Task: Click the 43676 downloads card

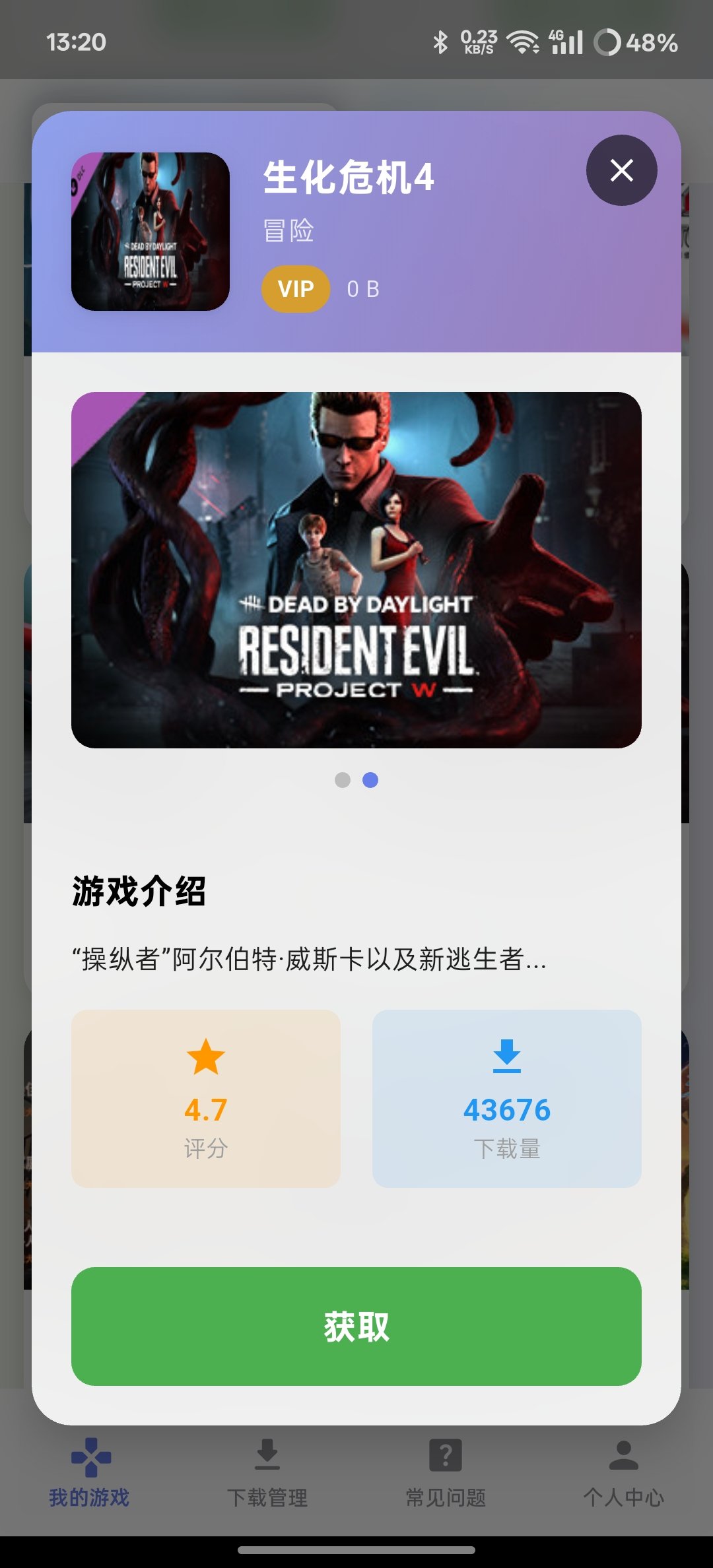Action: point(507,1097)
